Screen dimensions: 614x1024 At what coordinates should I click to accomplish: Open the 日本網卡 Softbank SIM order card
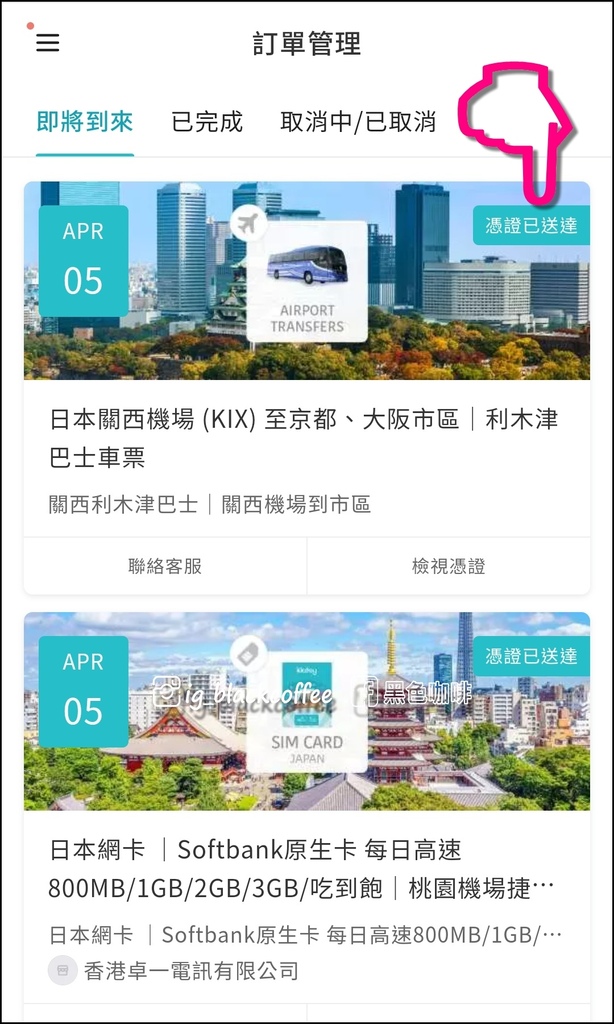[x=307, y=810]
